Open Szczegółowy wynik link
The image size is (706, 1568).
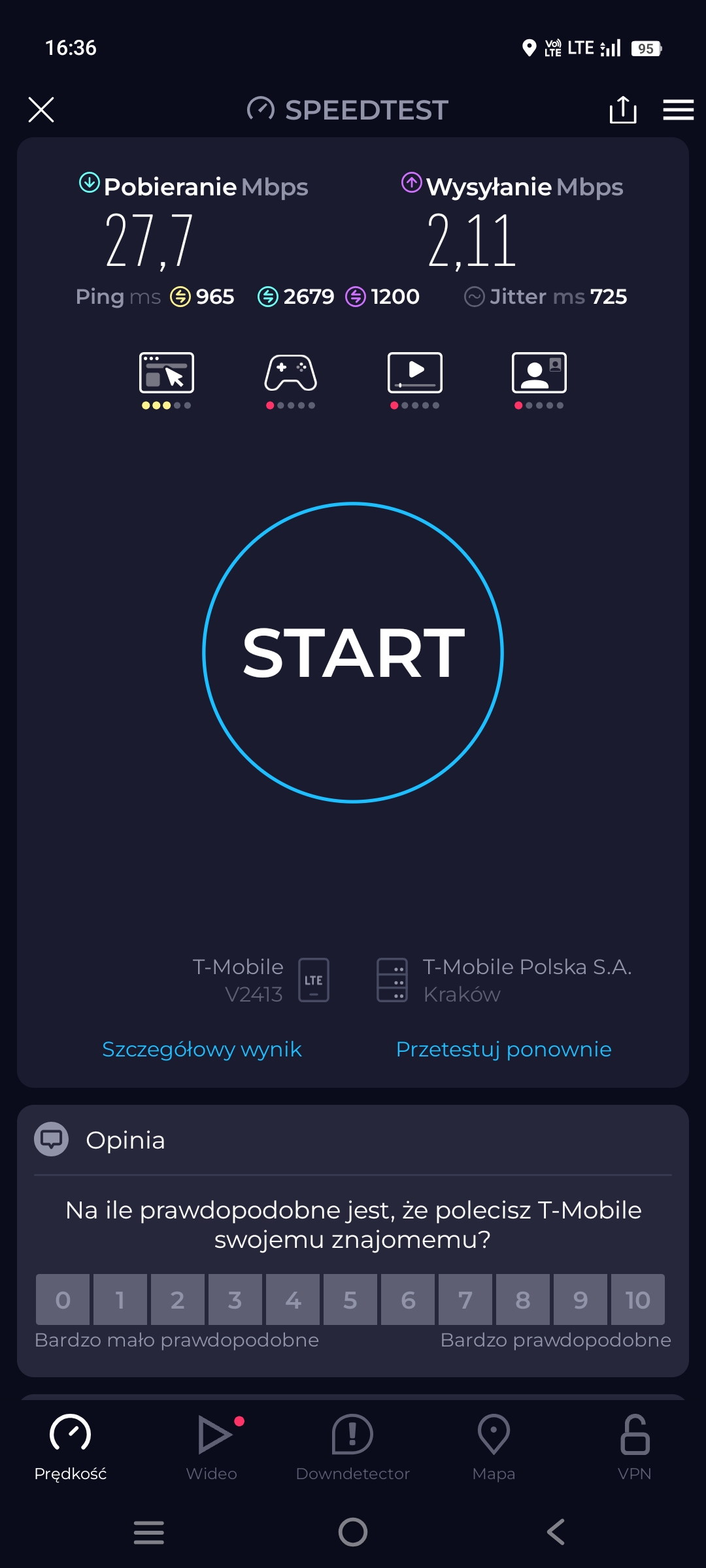(x=201, y=1049)
